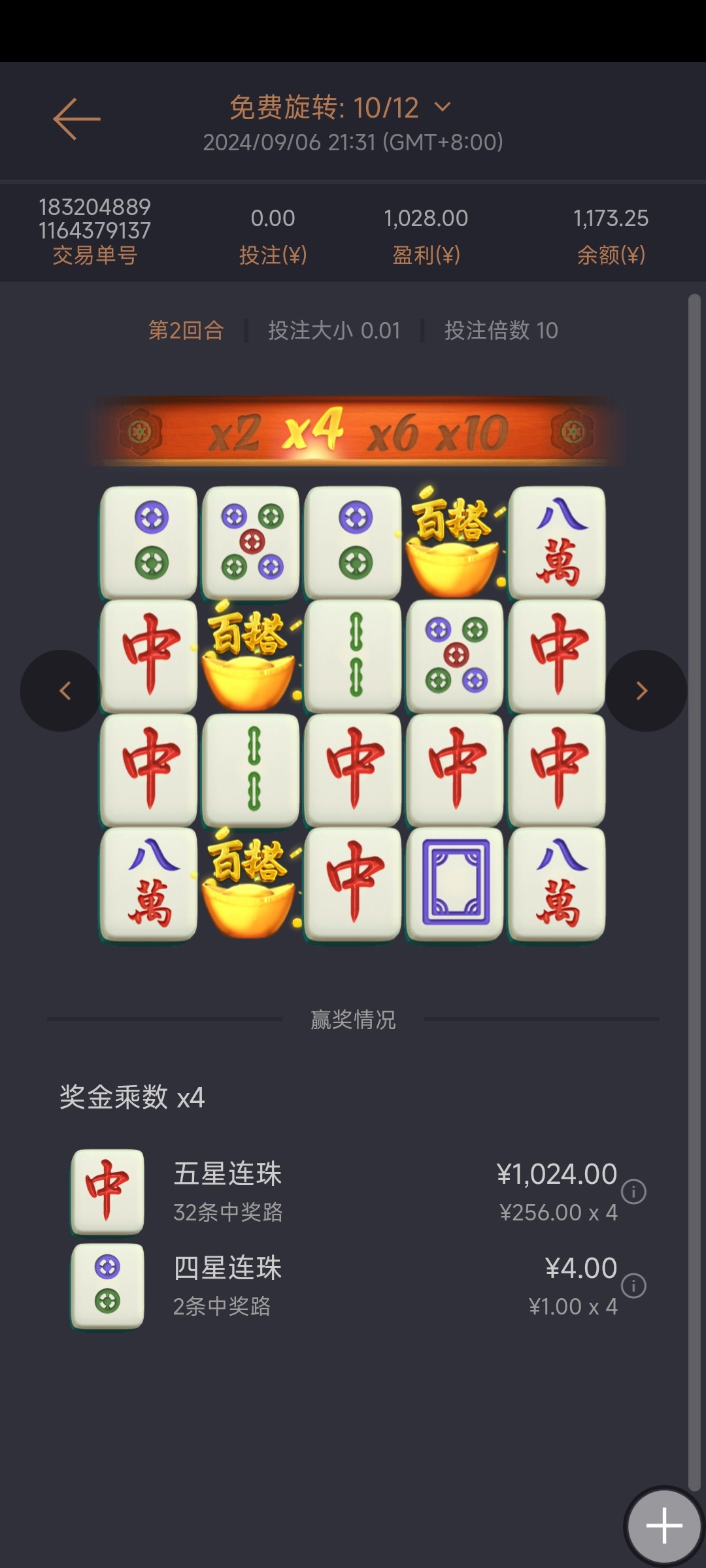Screen dimensions: 706x1568
Task: Open info for the ¥1,024.00 五星连珠 win
Action: [x=633, y=1192]
